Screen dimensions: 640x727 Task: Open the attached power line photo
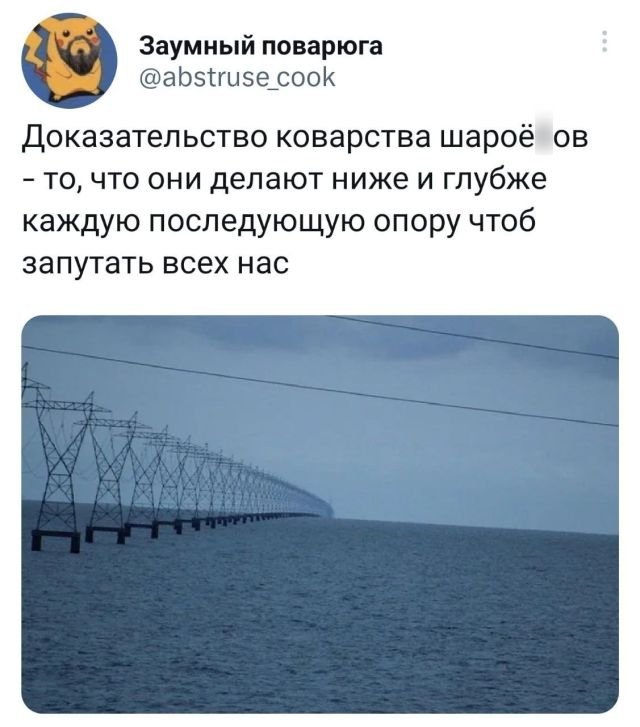320,513
